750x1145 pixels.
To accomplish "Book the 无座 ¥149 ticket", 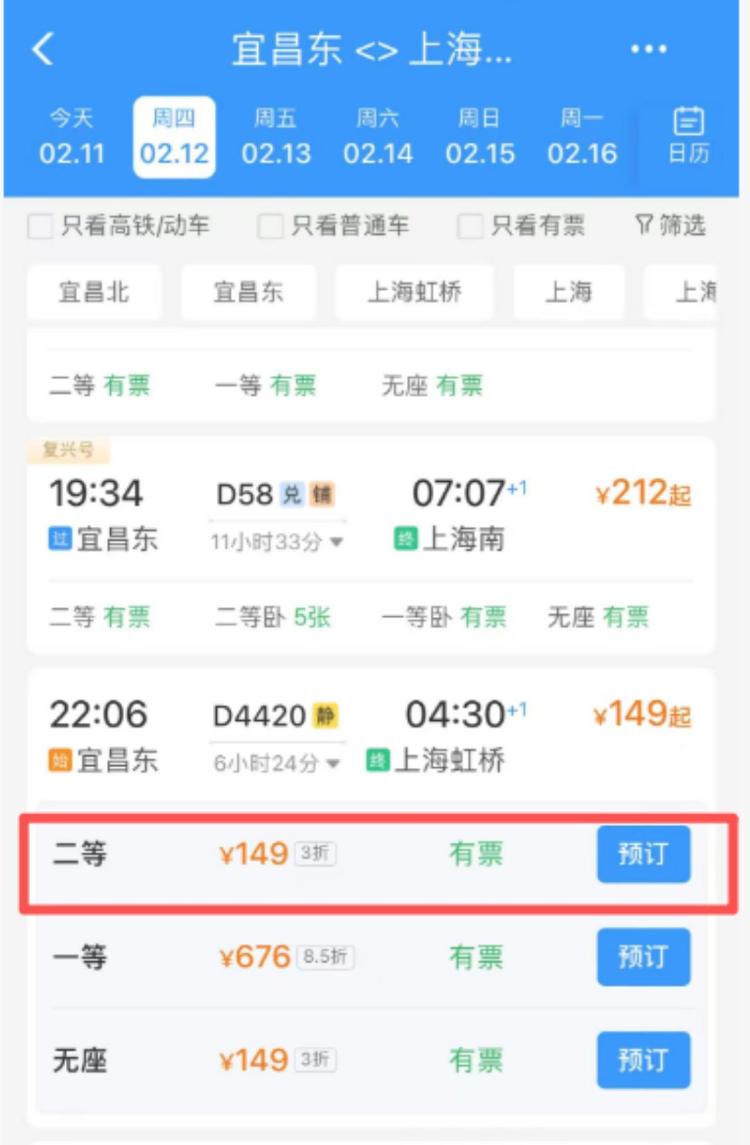I will pos(643,1060).
